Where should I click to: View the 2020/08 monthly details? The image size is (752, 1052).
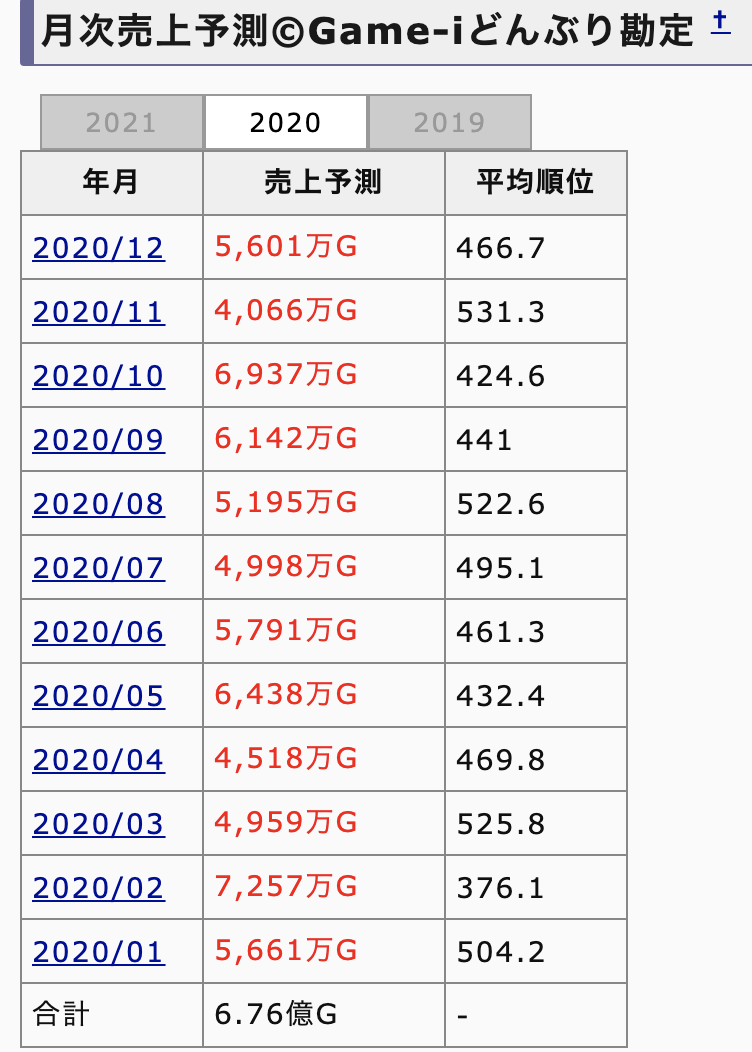pyautogui.click(x=98, y=504)
